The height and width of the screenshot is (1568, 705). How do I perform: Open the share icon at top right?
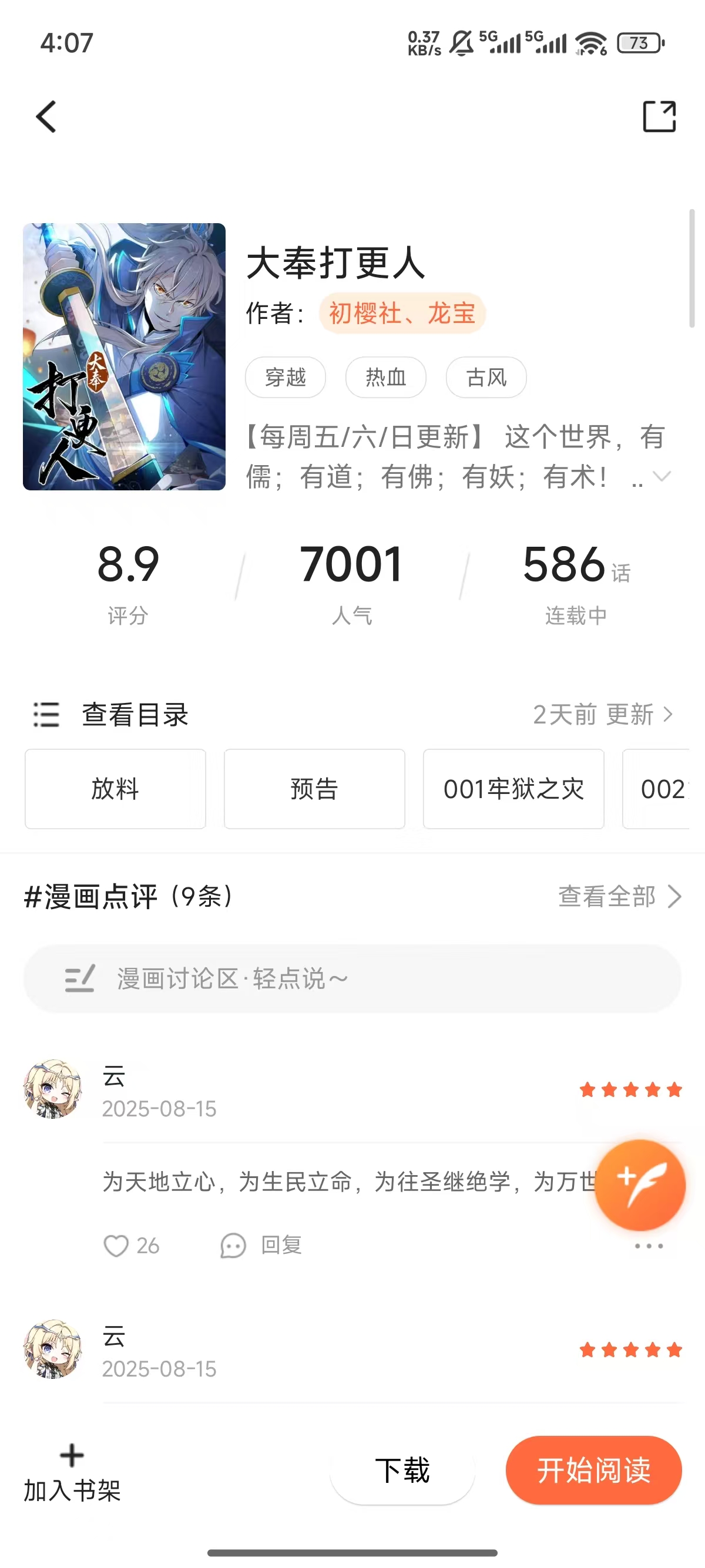[659, 116]
